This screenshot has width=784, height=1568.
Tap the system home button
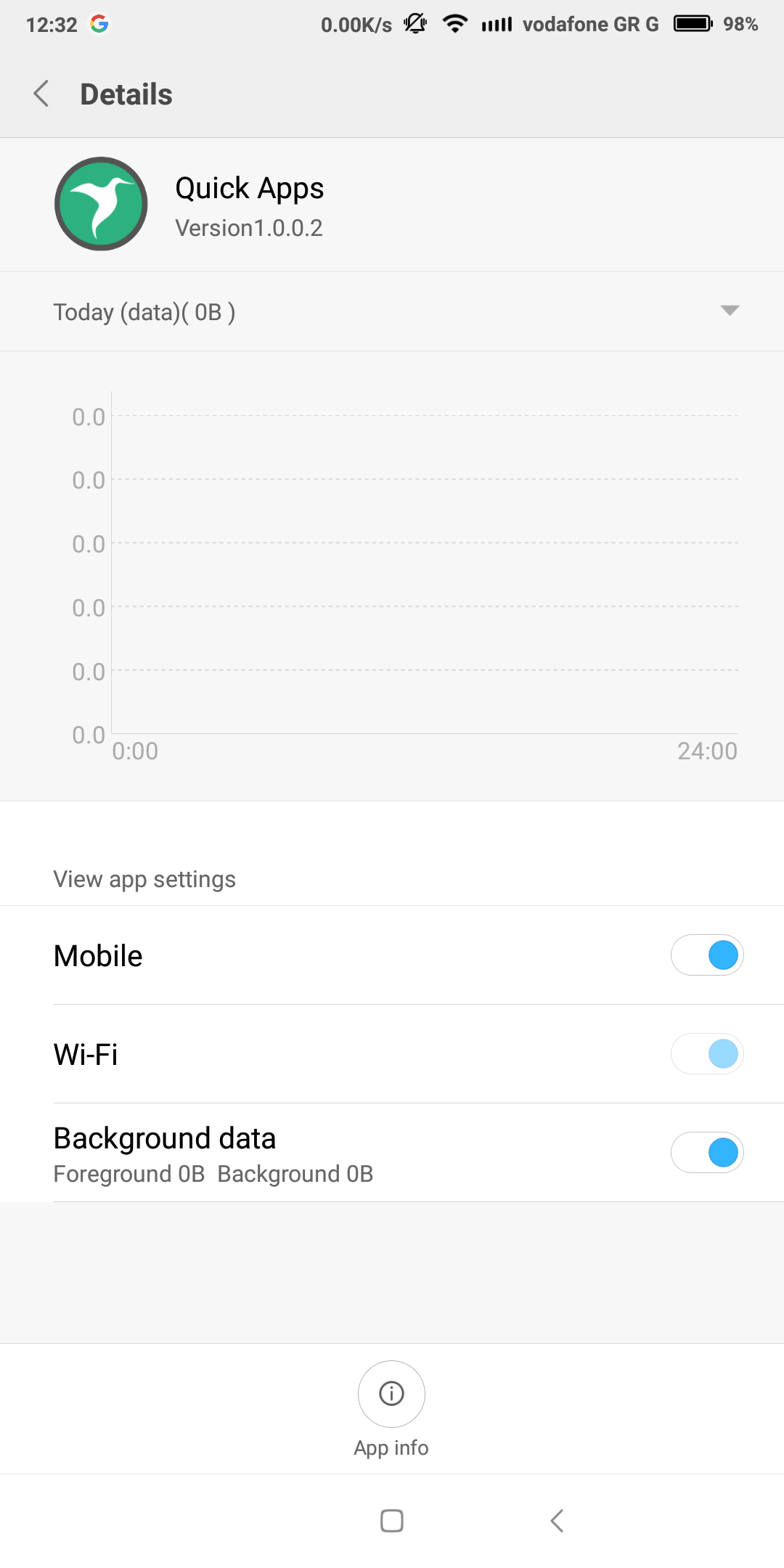392,1521
